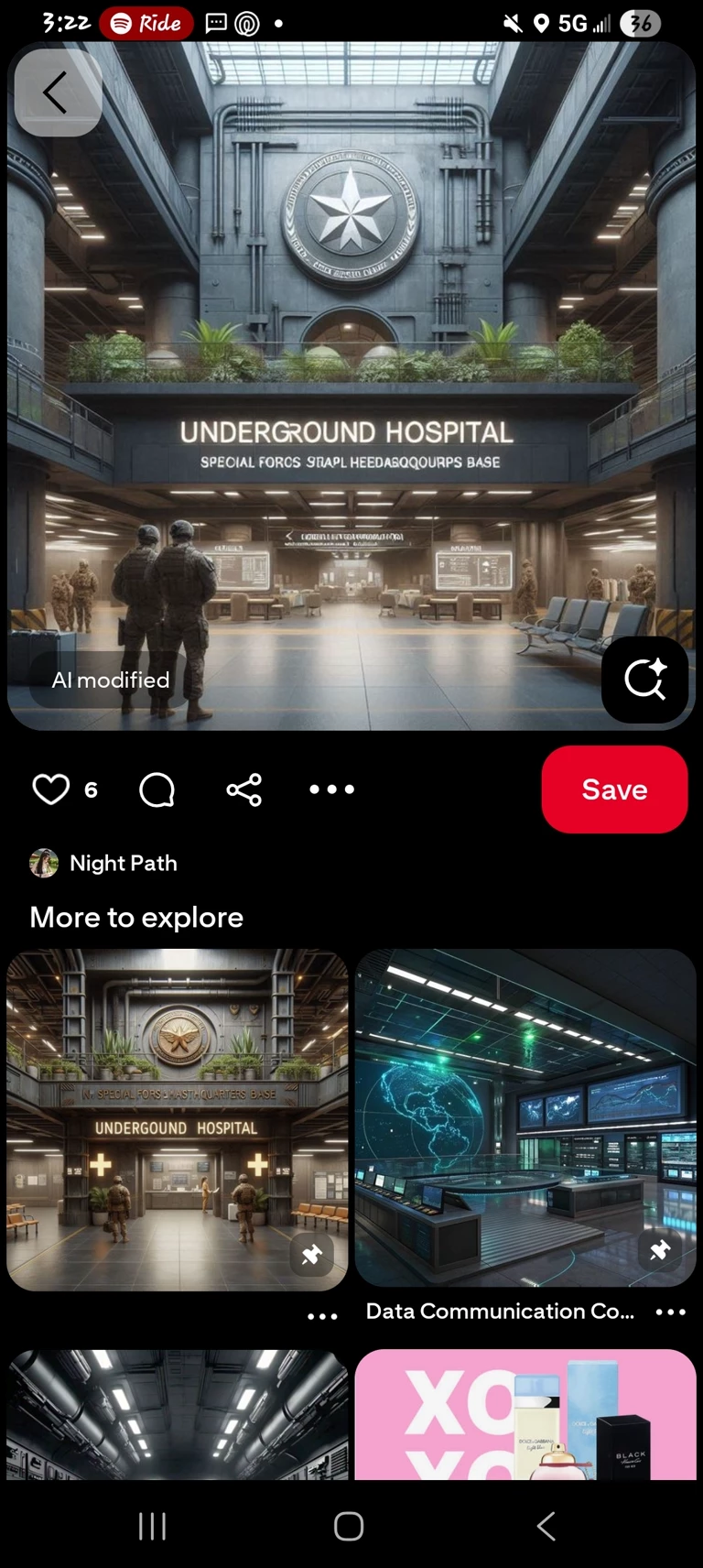
Task: Go back using the top-left arrow
Action: click(57, 93)
